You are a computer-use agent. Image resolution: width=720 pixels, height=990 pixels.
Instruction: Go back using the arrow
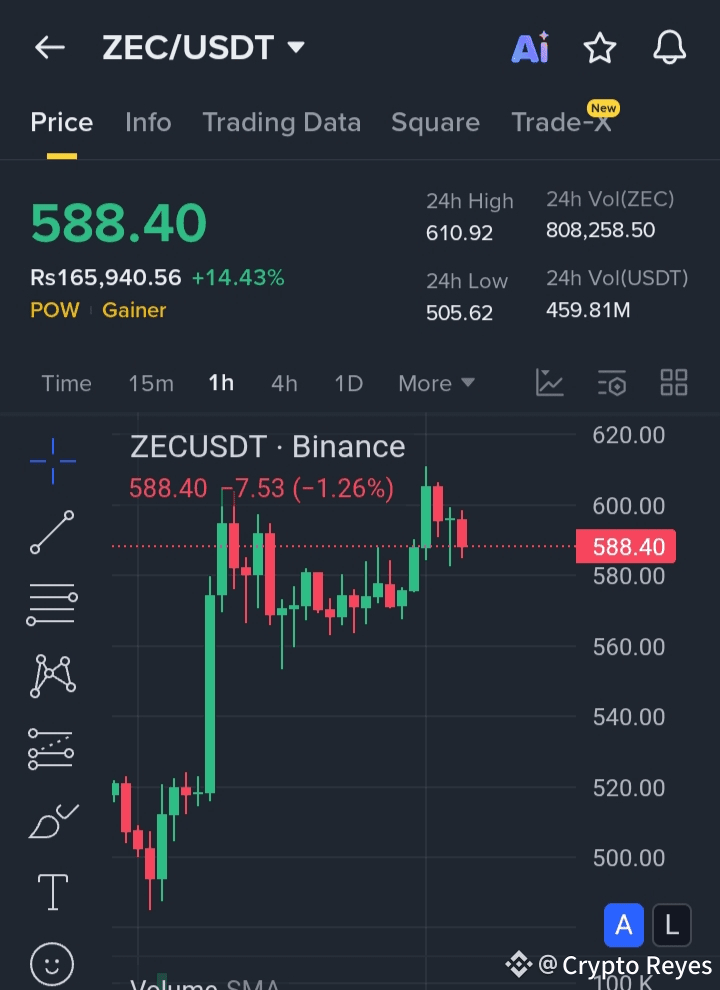tap(50, 47)
